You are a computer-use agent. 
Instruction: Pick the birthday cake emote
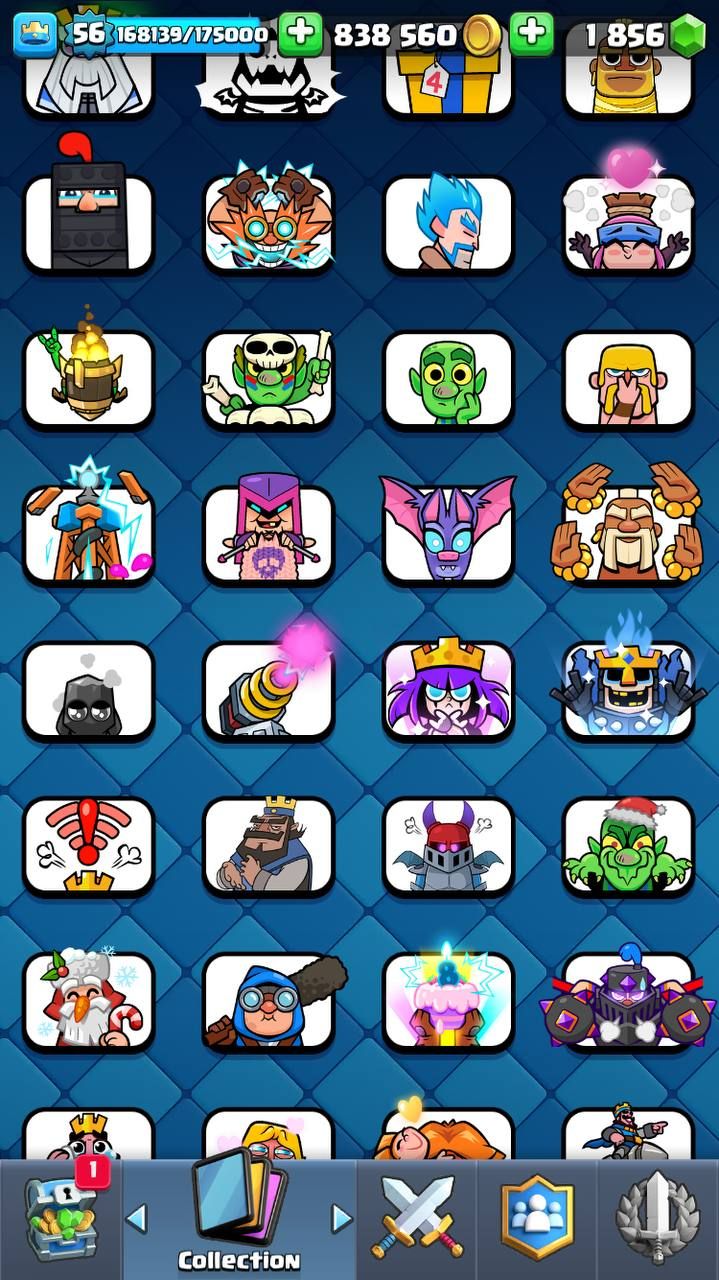448,1000
